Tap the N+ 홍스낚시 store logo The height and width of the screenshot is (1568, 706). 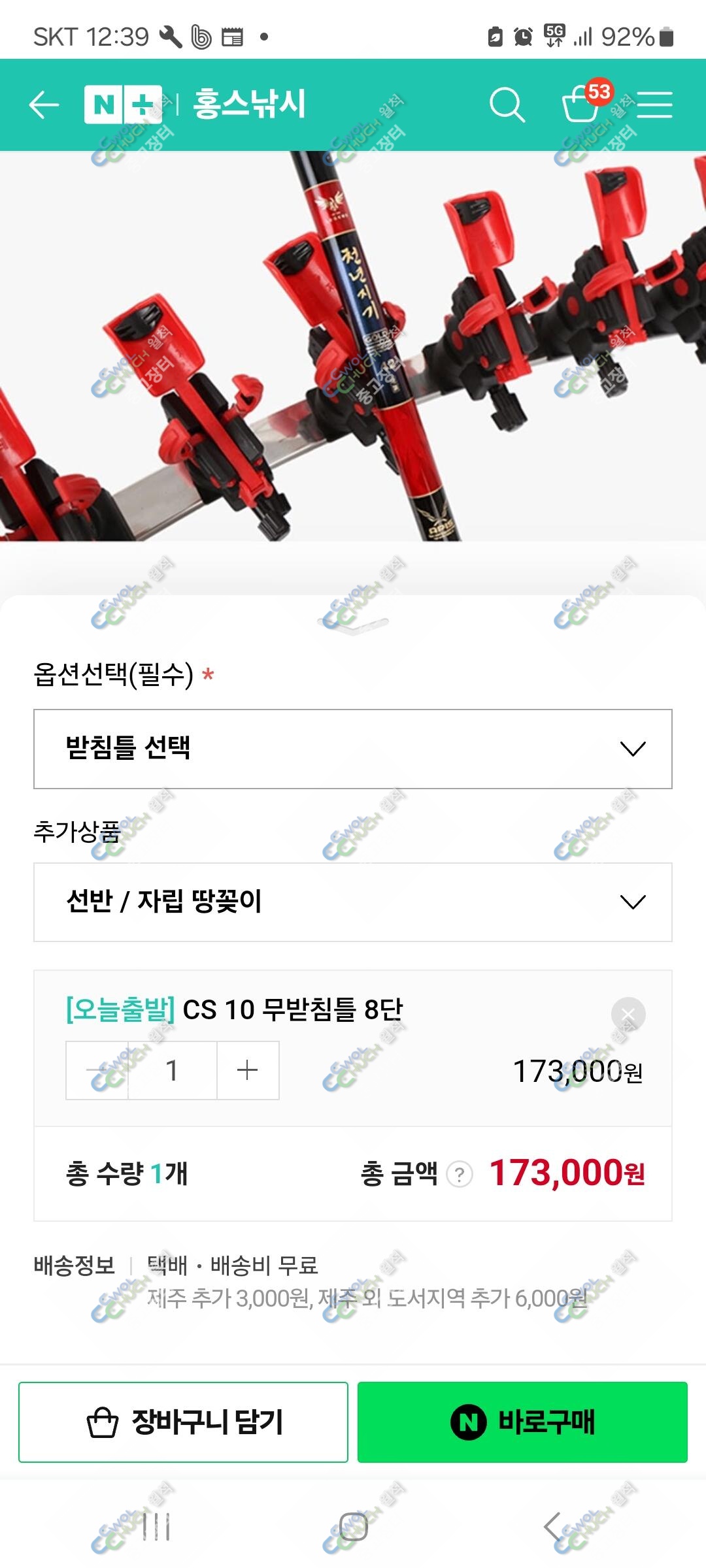tap(195, 105)
